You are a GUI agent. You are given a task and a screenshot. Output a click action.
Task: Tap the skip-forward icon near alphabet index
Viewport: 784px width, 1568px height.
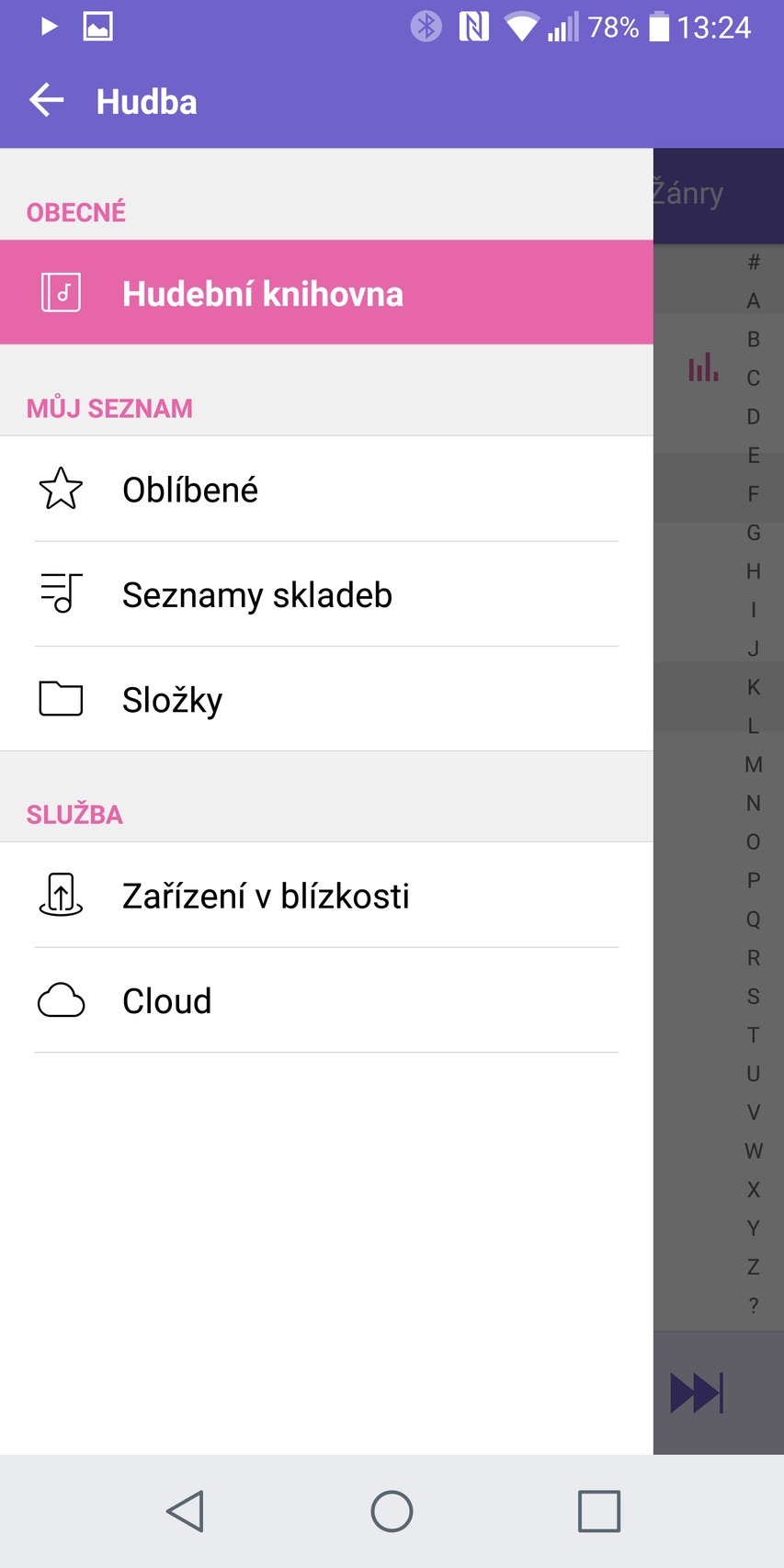[696, 1391]
